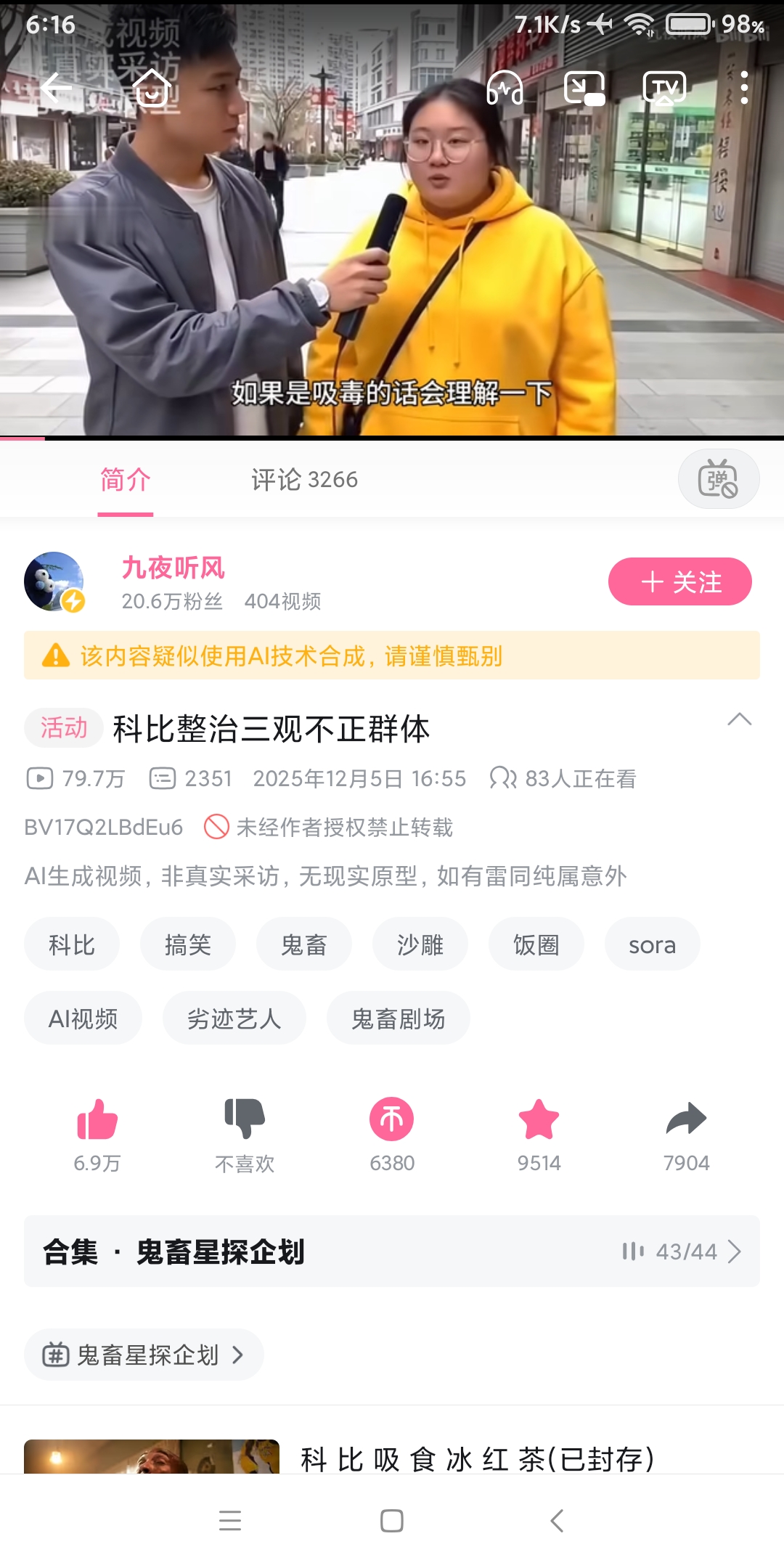The height and width of the screenshot is (1568, 784).
Task: Open the home icon on the video
Action: click(x=152, y=89)
